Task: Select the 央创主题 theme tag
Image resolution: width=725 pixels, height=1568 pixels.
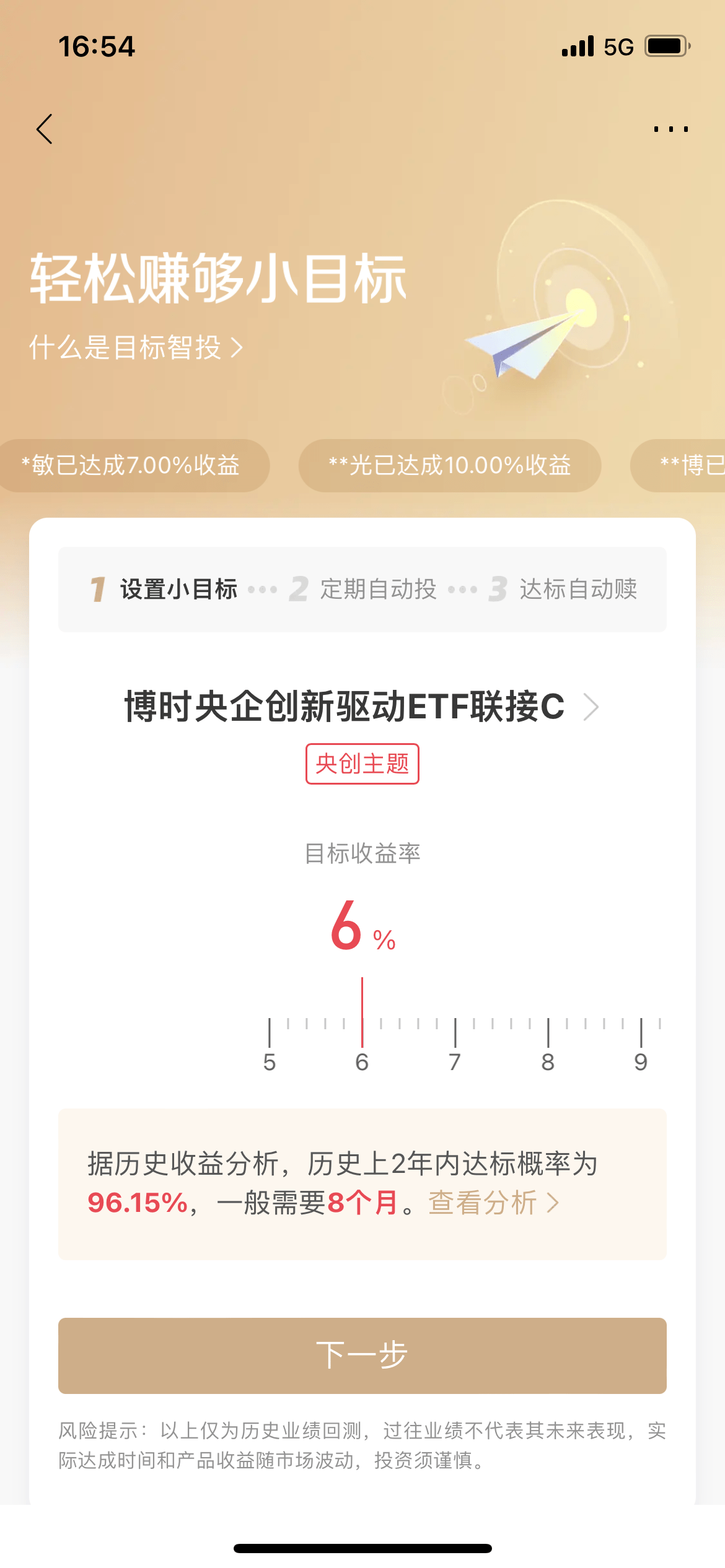Action: tap(362, 764)
